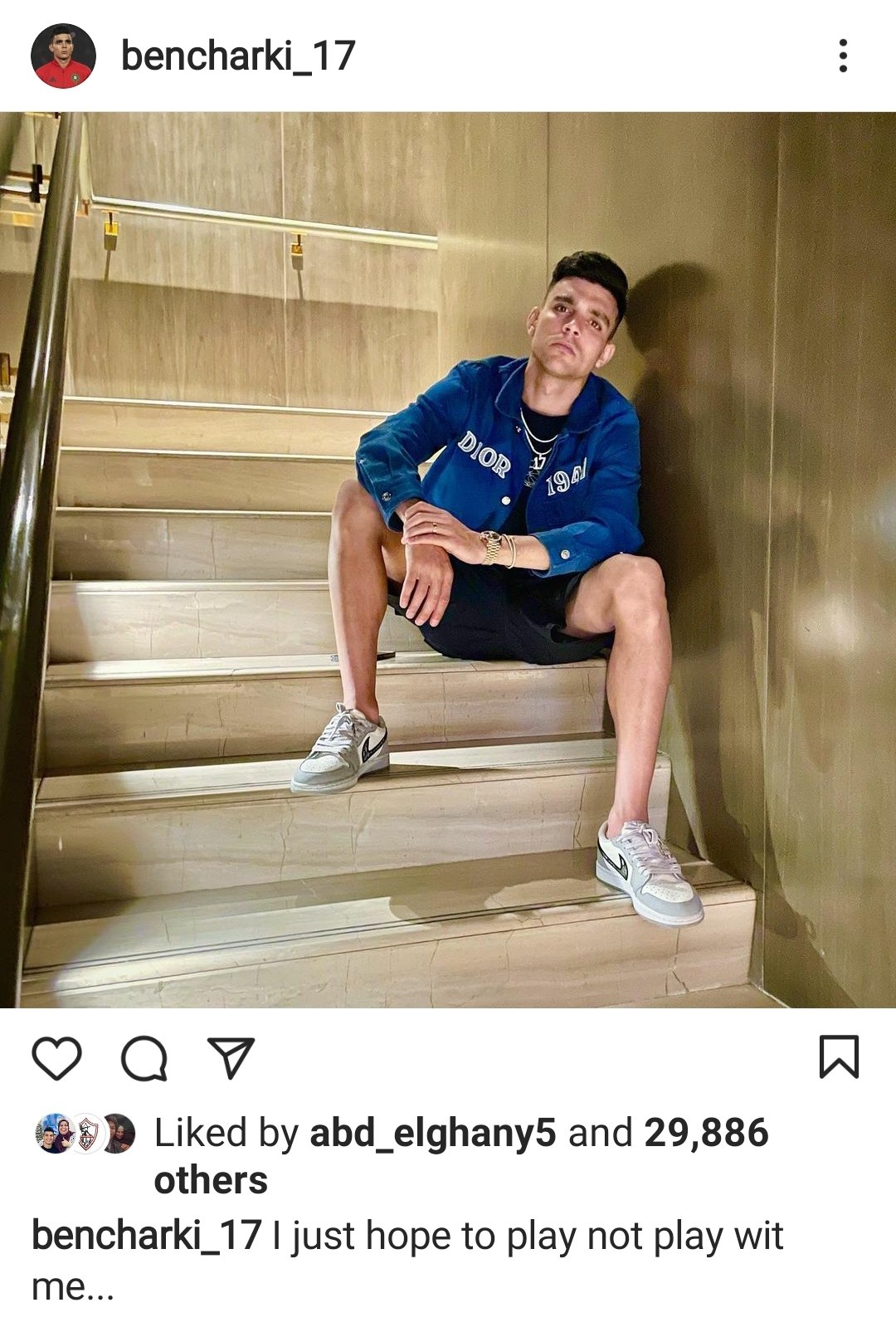The height and width of the screenshot is (1327, 896).
Task: Open the comments on this post
Action: tap(144, 1058)
